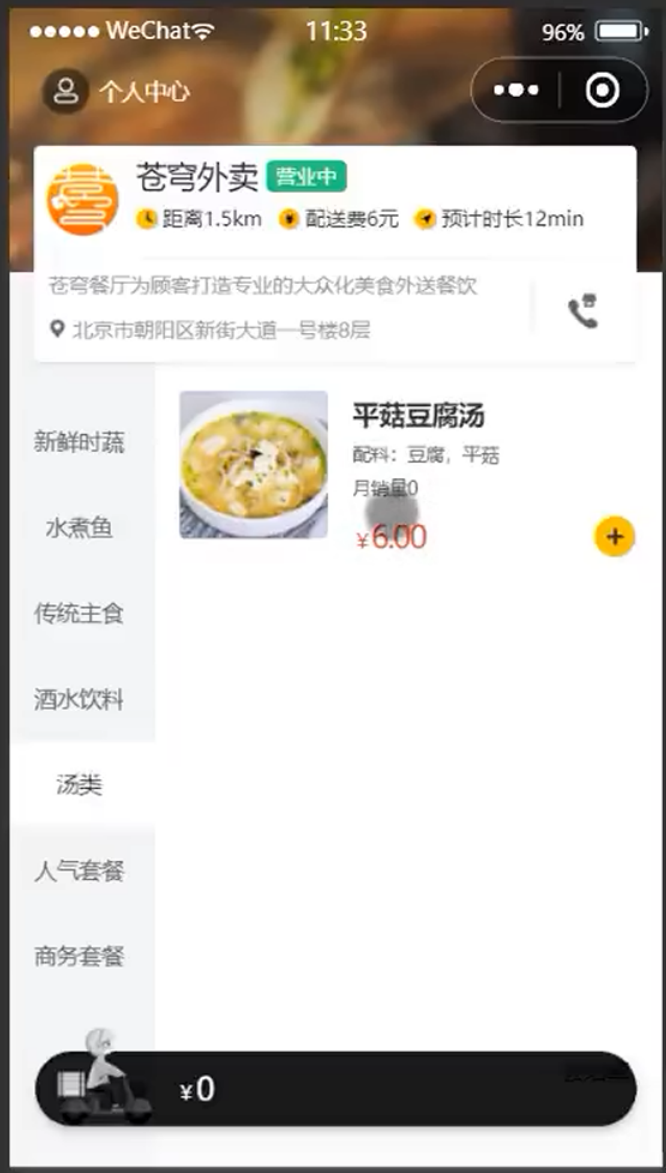Viewport: 666px width, 1173px height.
Task: Go to the 人气套餐 category
Action: pyautogui.click(x=79, y=871)
